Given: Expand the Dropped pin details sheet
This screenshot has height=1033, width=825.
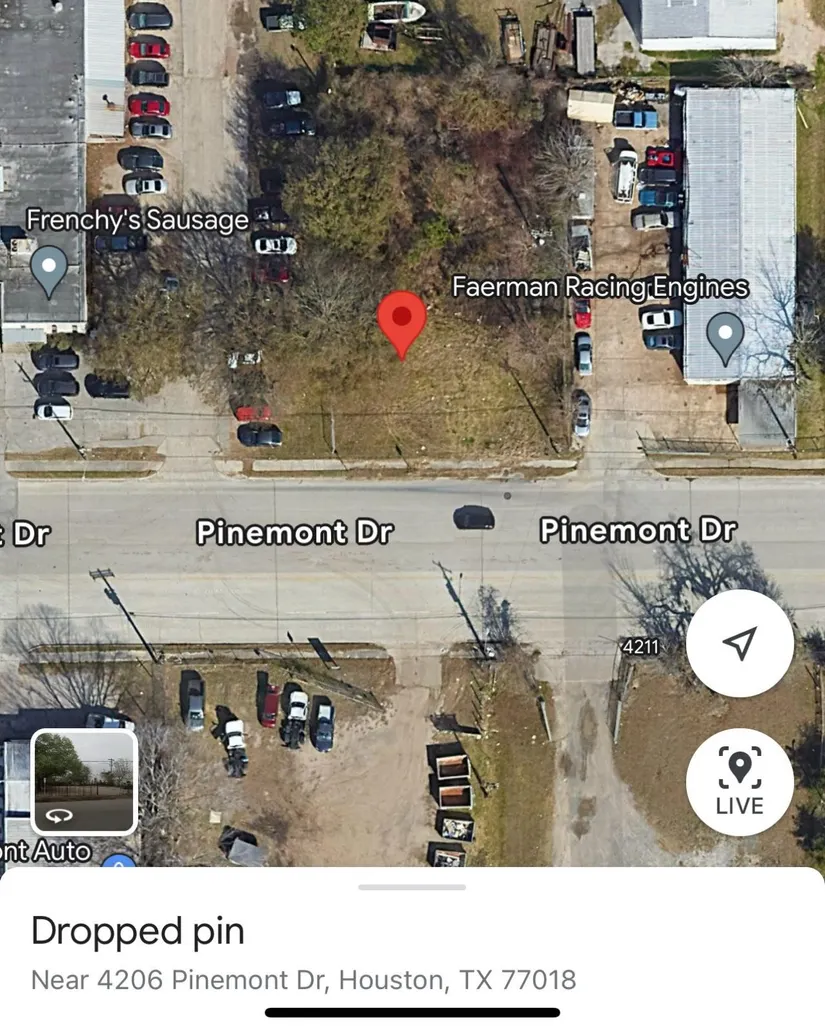Looking at the screenshot, I should (412, 887).
